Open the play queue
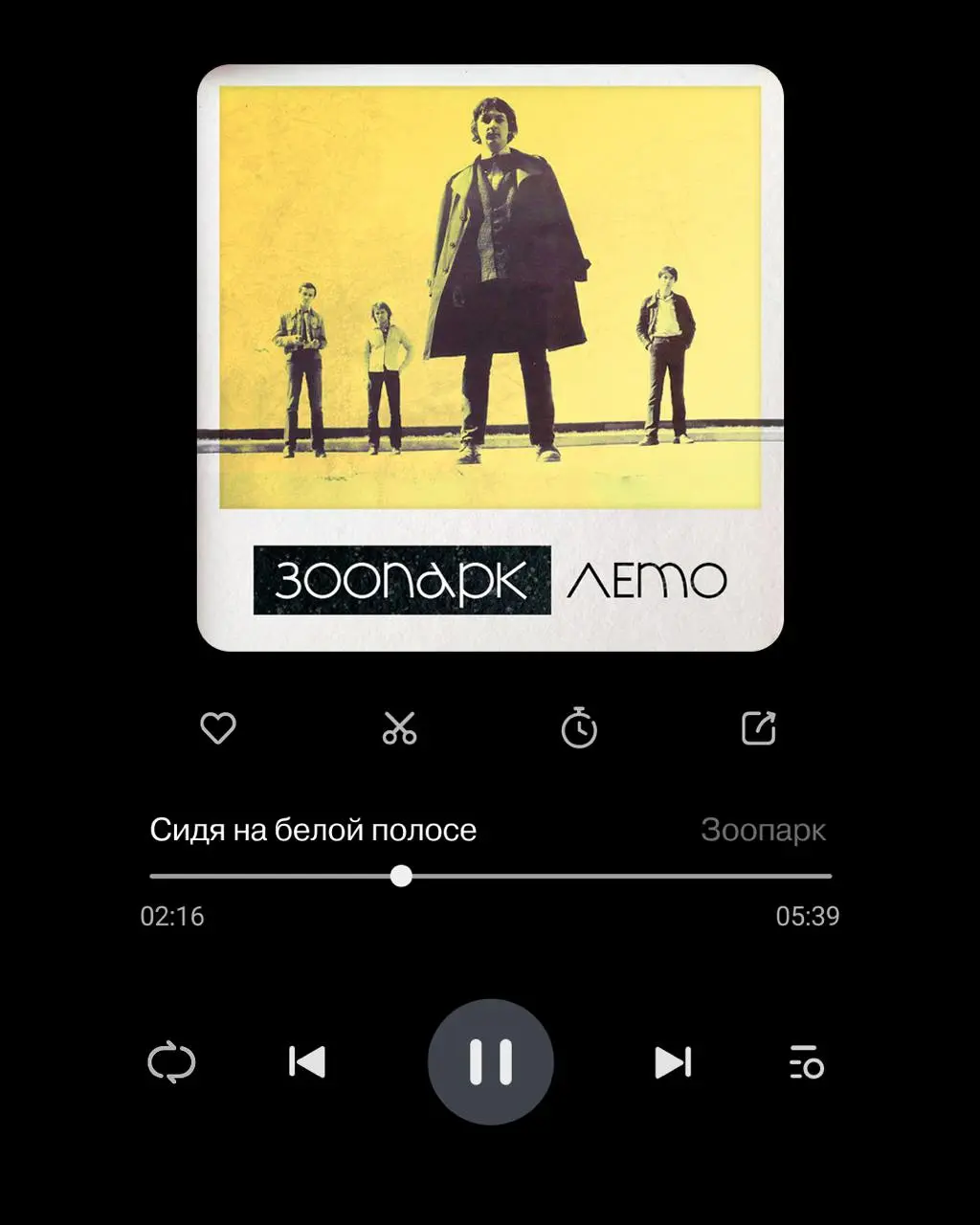This screenshot has height=1225, width=980. 807,1063
